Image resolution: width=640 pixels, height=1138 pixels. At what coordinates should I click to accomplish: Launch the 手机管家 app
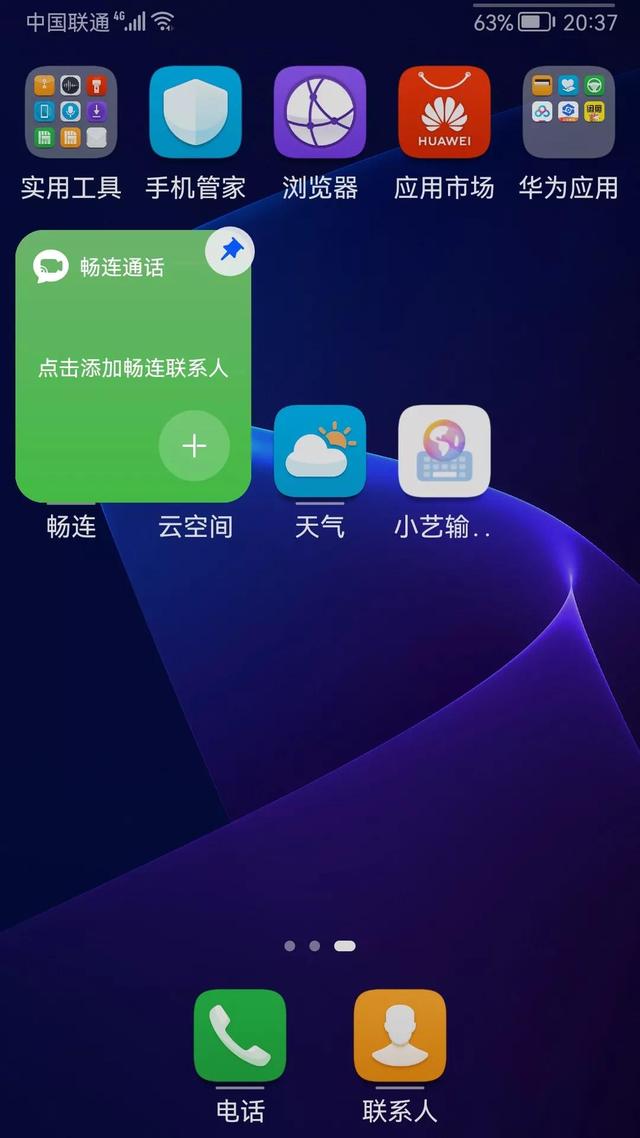pos(195,112)
